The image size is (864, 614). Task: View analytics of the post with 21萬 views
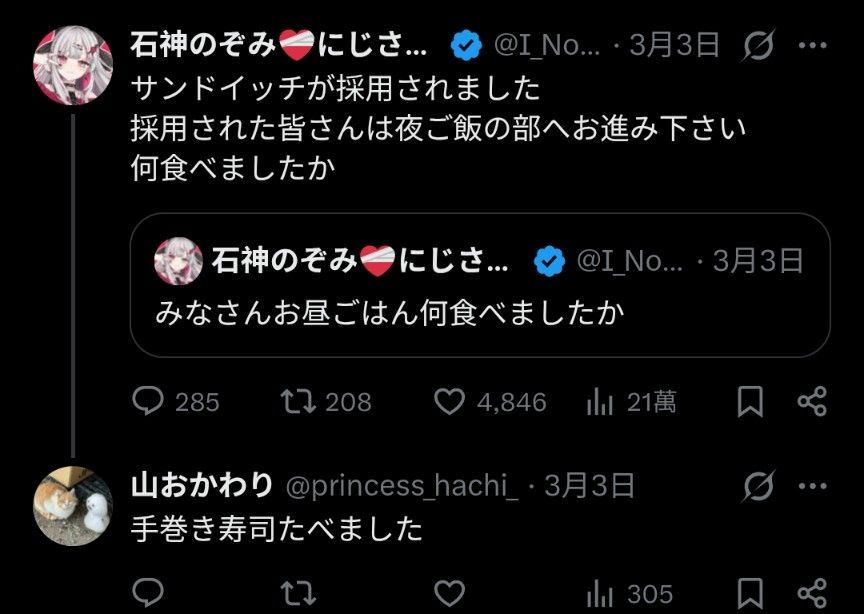tap(600, 402)
